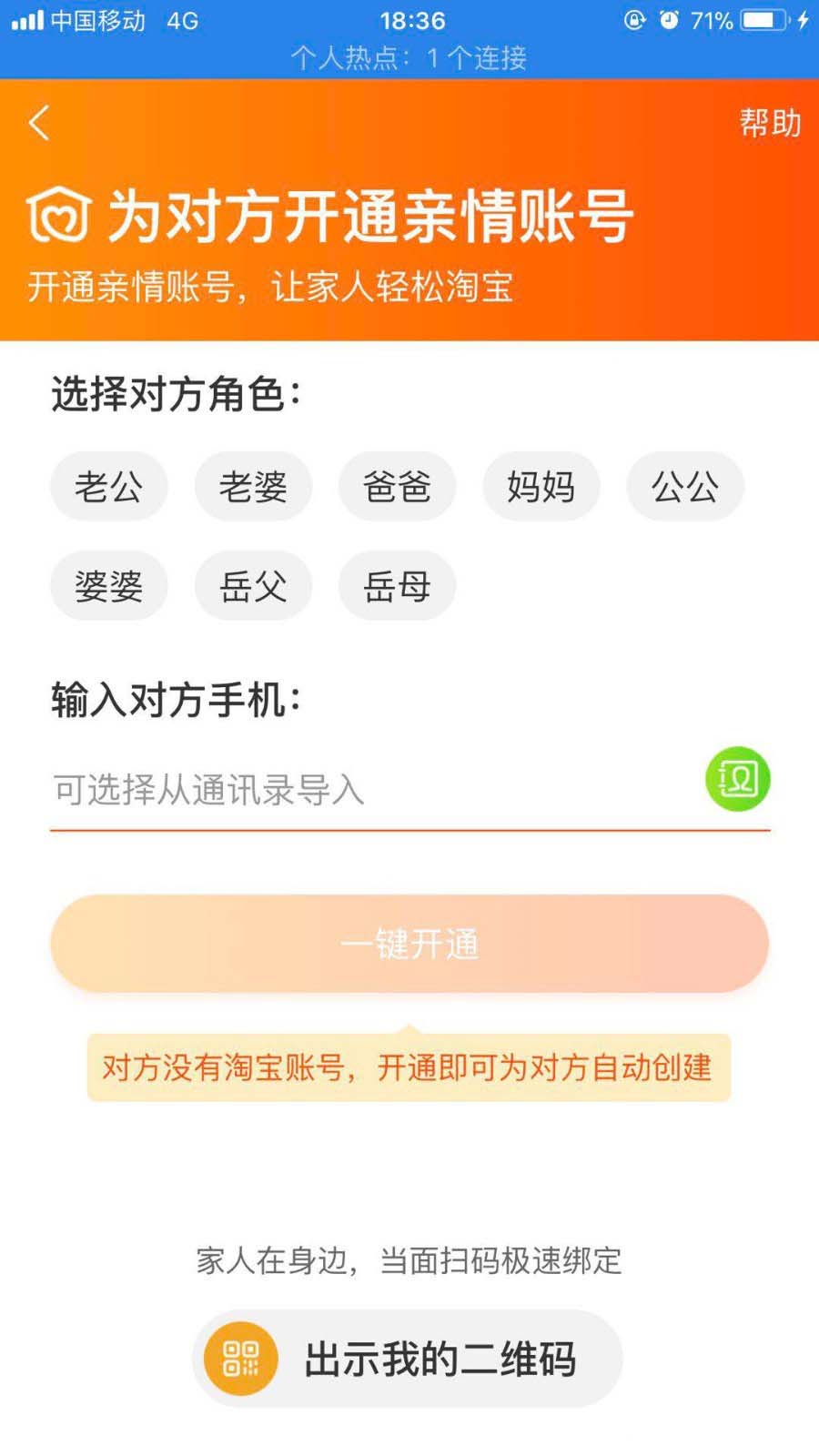Select 岳父 as the role

pyautogui.click(x=253, y=586)
